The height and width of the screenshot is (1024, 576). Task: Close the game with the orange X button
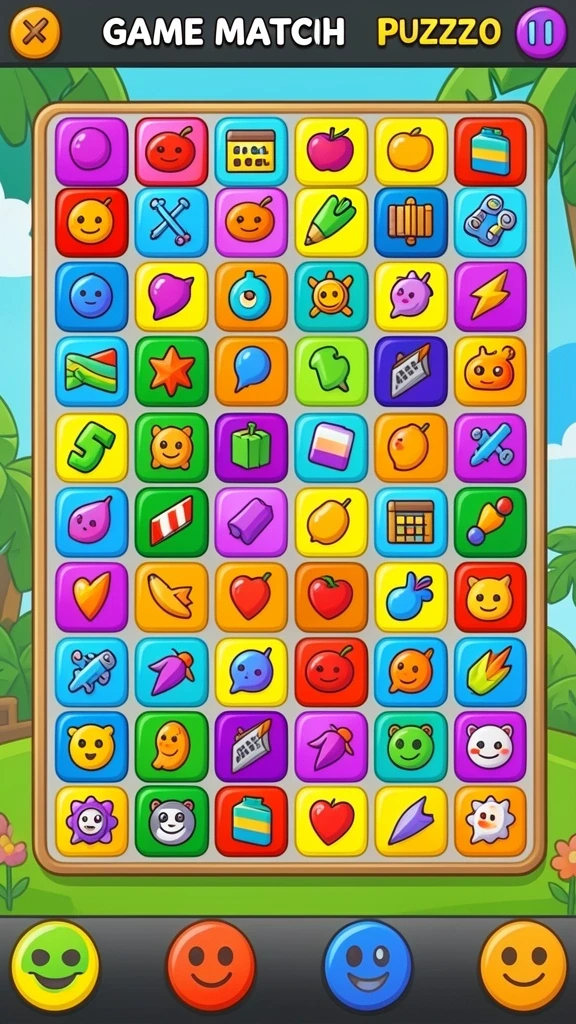35,31
